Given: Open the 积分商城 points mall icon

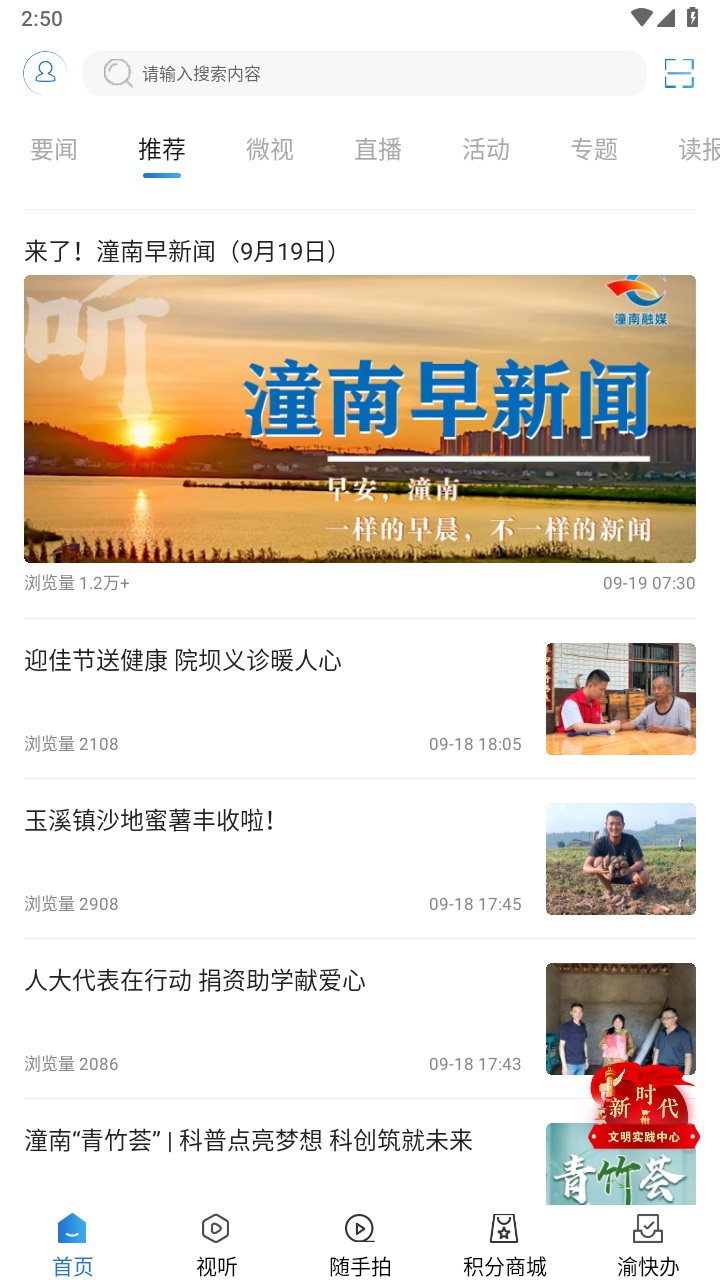Looking at the screenshot, I should pos(504,1228).
